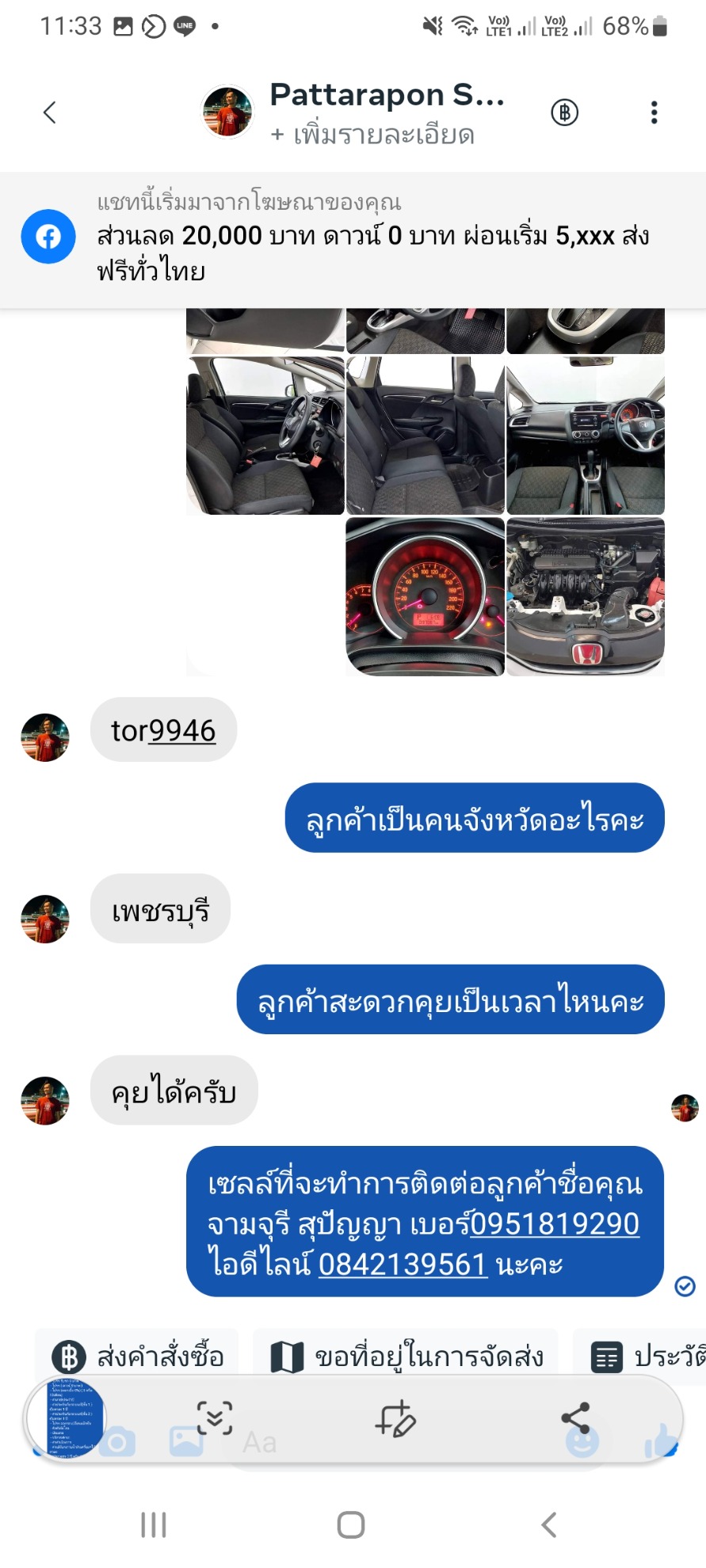
Task: View the dashboard steering wheel photo
Action: (x=586, y=436)
